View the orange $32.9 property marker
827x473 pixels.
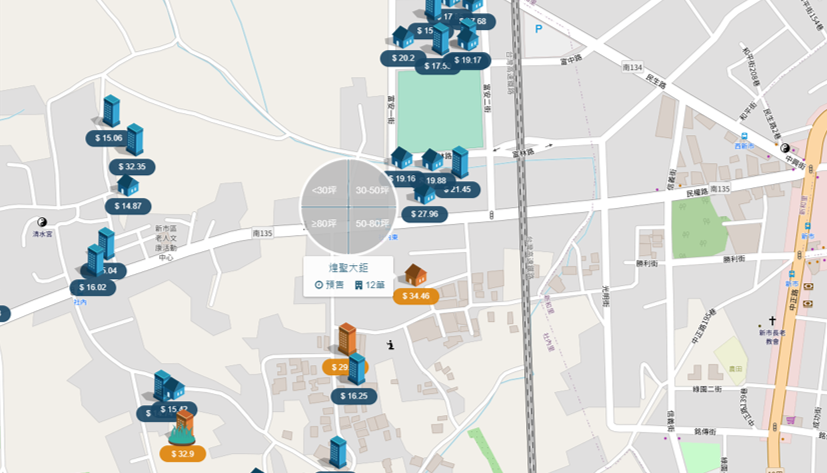tap(182, 453)
